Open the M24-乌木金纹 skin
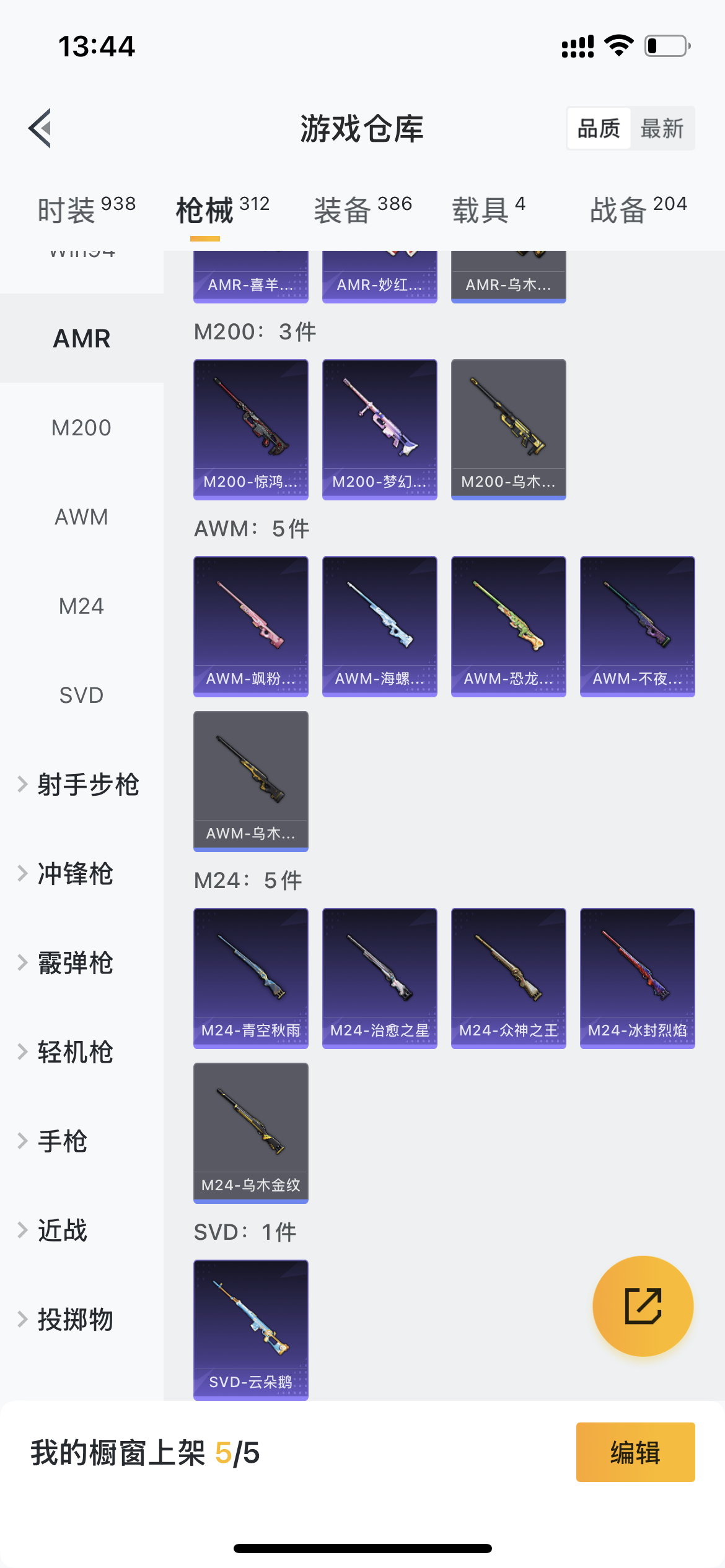 click(x=250, y=1133)
